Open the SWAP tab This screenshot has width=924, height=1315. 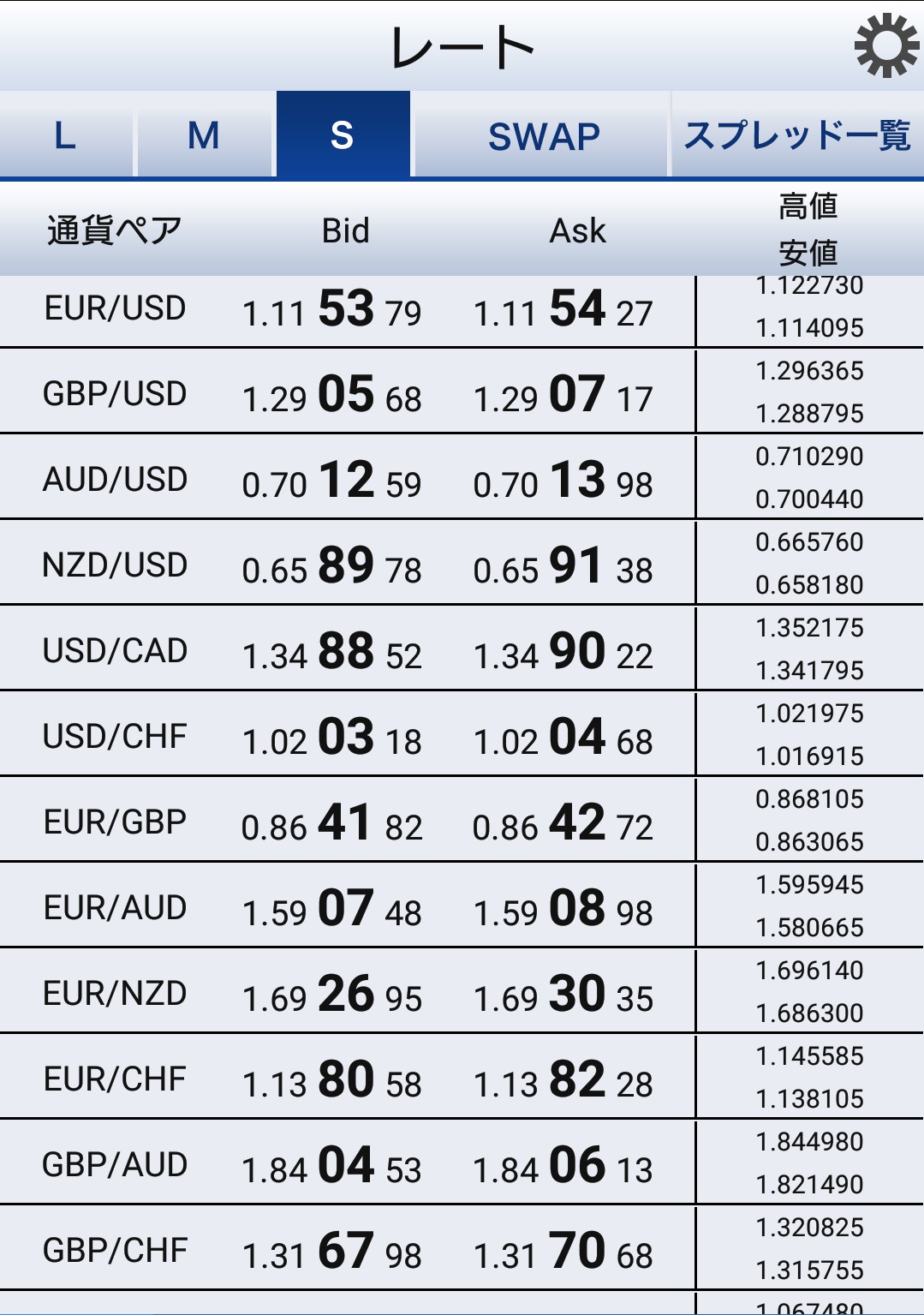point(543,135)
